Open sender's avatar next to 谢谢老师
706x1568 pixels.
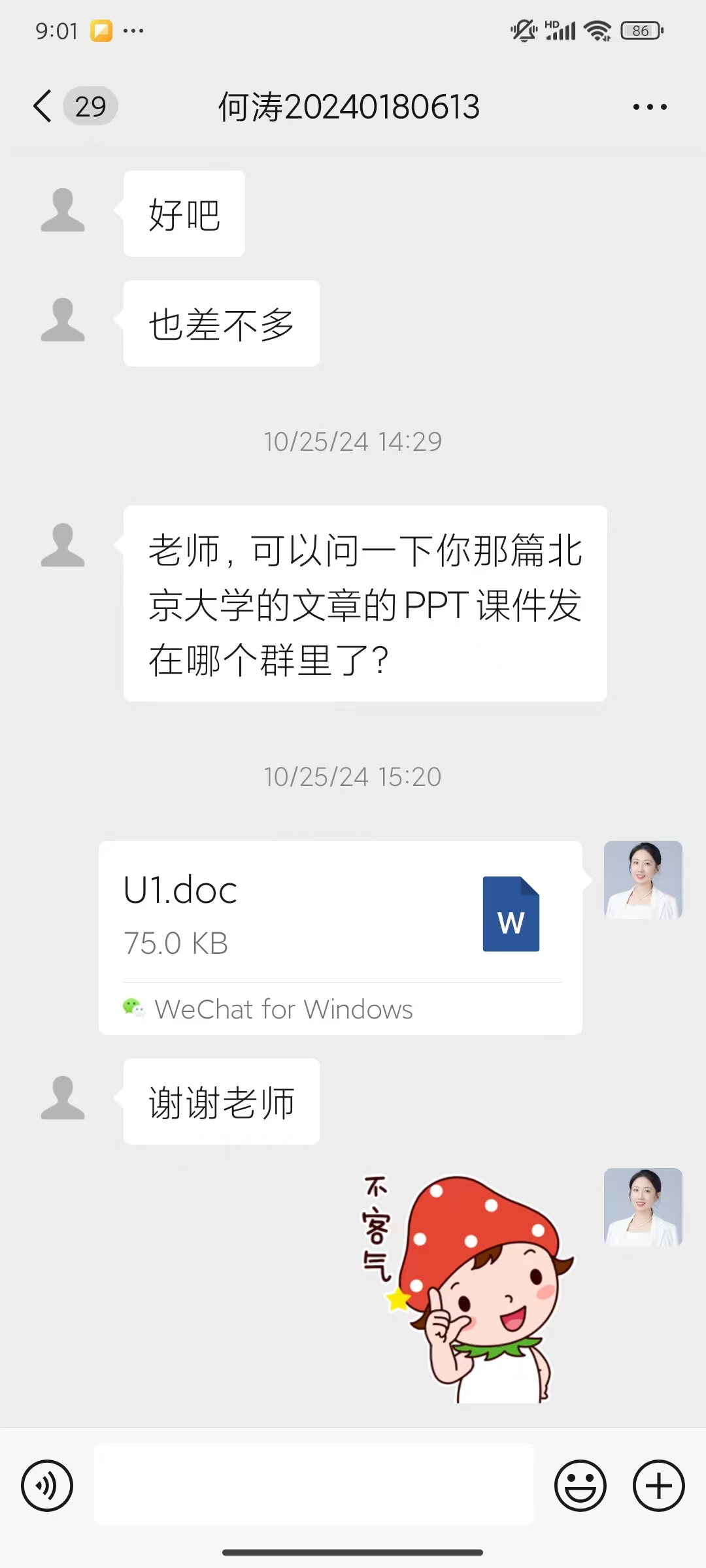click(63, 1099)
